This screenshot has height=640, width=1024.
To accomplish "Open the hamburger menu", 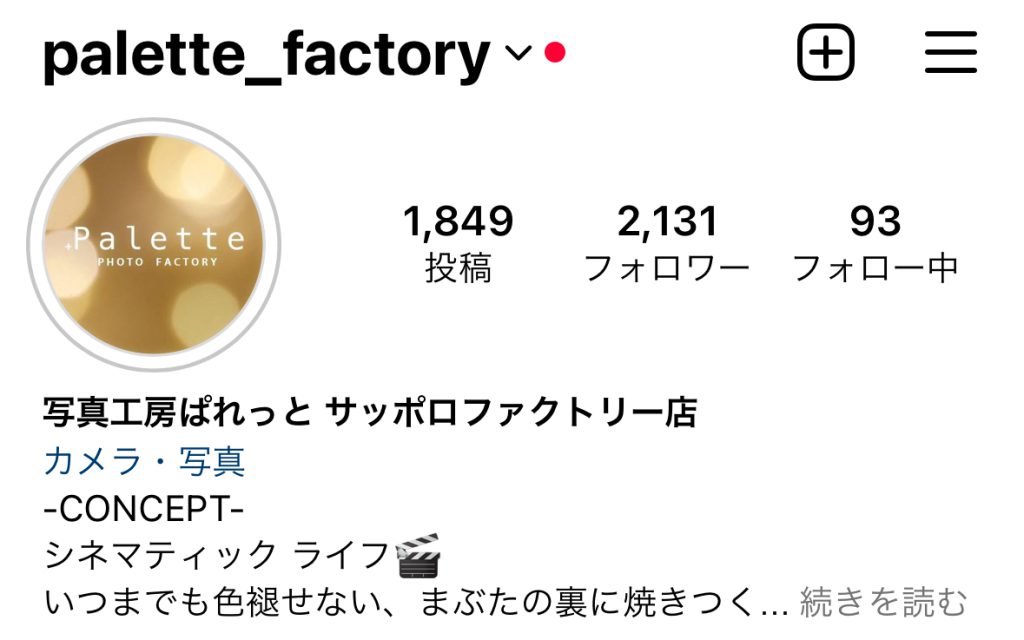I will tap(950, 52).
